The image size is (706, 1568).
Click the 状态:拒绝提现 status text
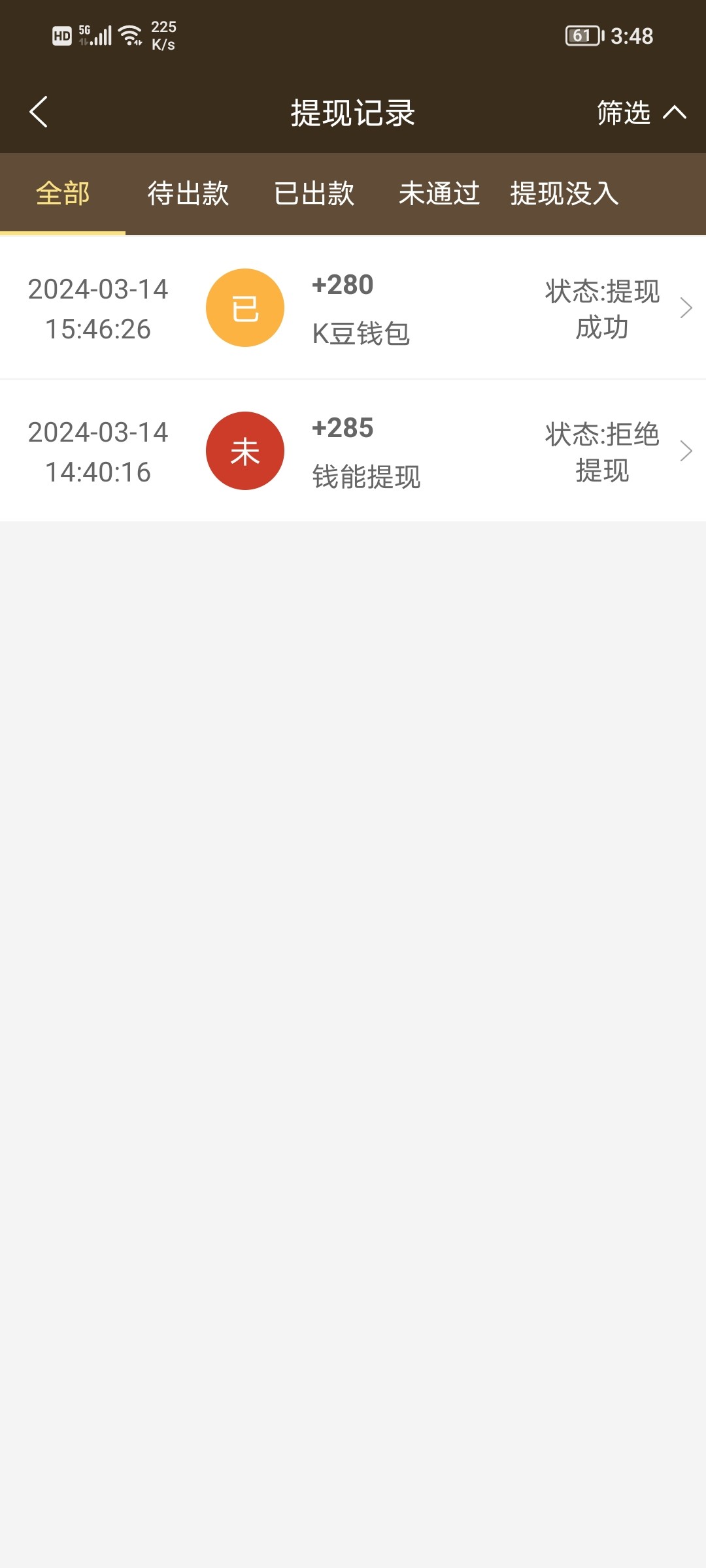pyautogui.click(x=601, y=450)
